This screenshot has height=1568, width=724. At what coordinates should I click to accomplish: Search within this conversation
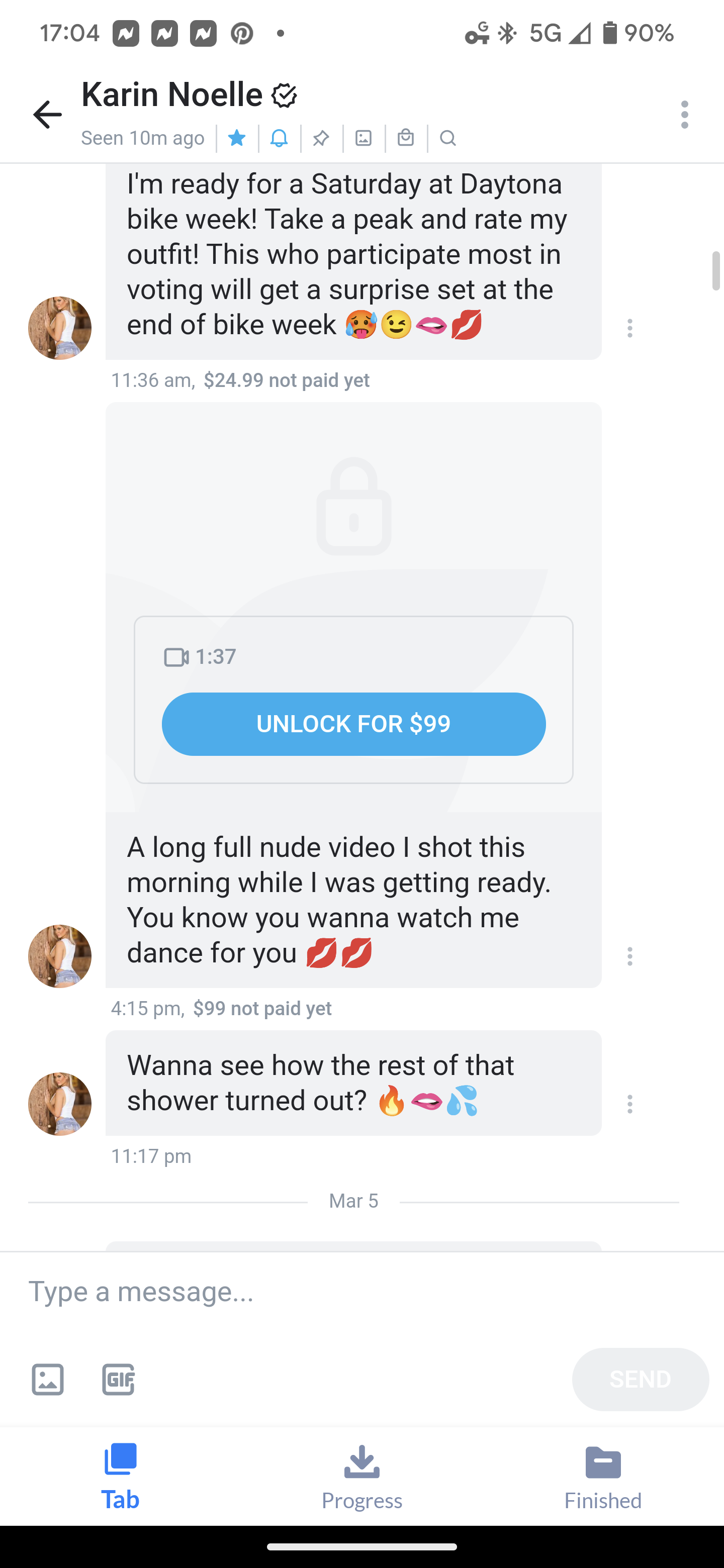(447, 138)
